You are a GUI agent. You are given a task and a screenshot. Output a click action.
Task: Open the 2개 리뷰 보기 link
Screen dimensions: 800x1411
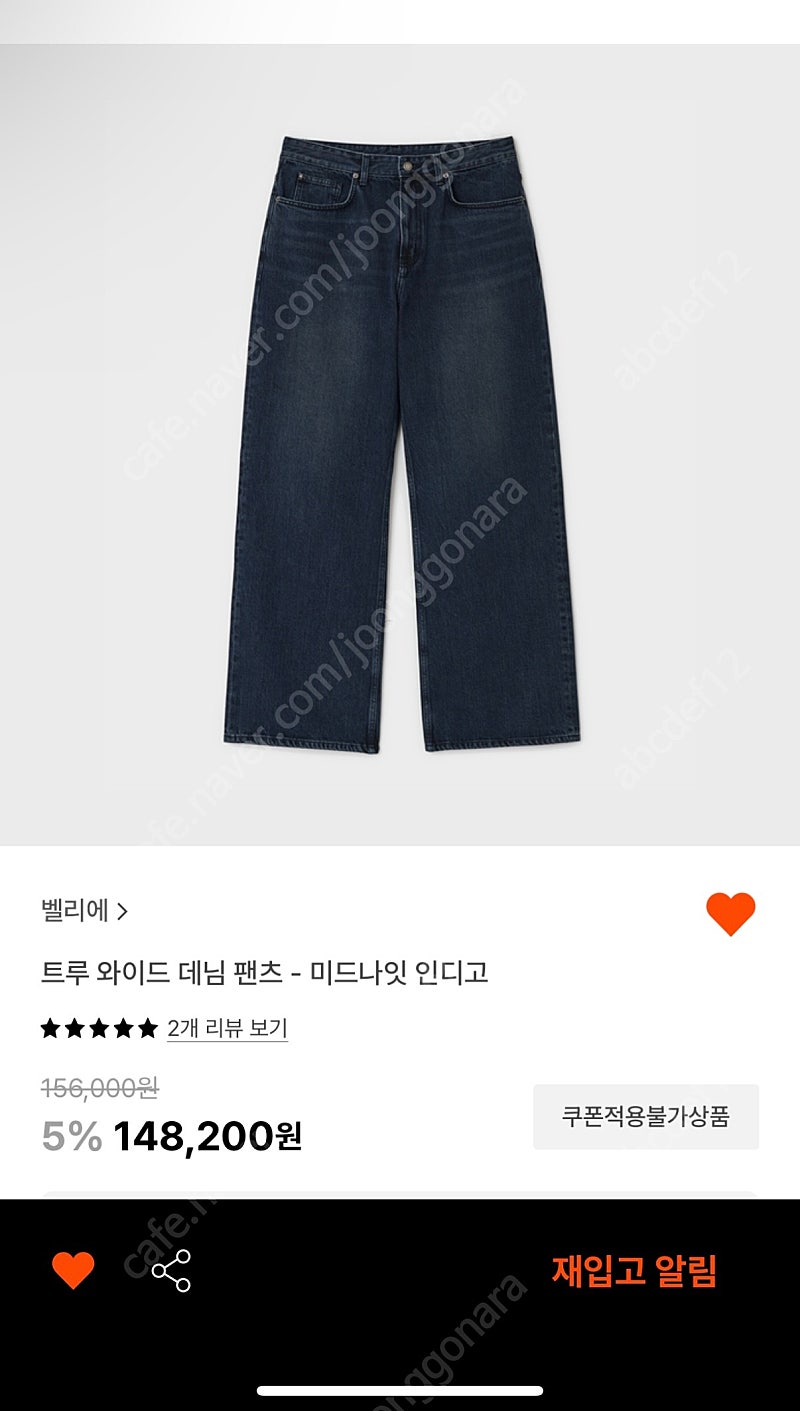[227, 1028]
